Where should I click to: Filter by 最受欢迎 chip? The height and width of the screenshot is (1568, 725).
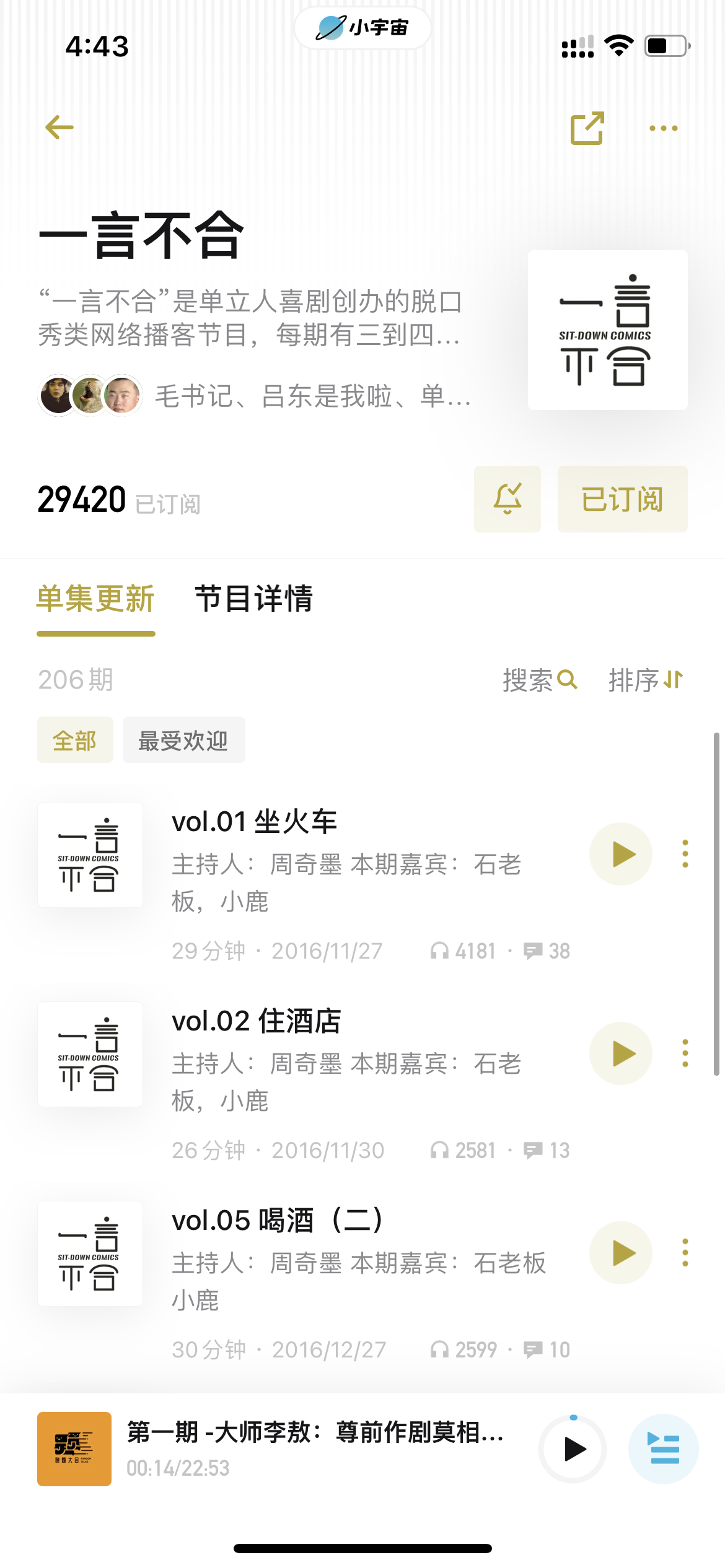coord(183,740)
